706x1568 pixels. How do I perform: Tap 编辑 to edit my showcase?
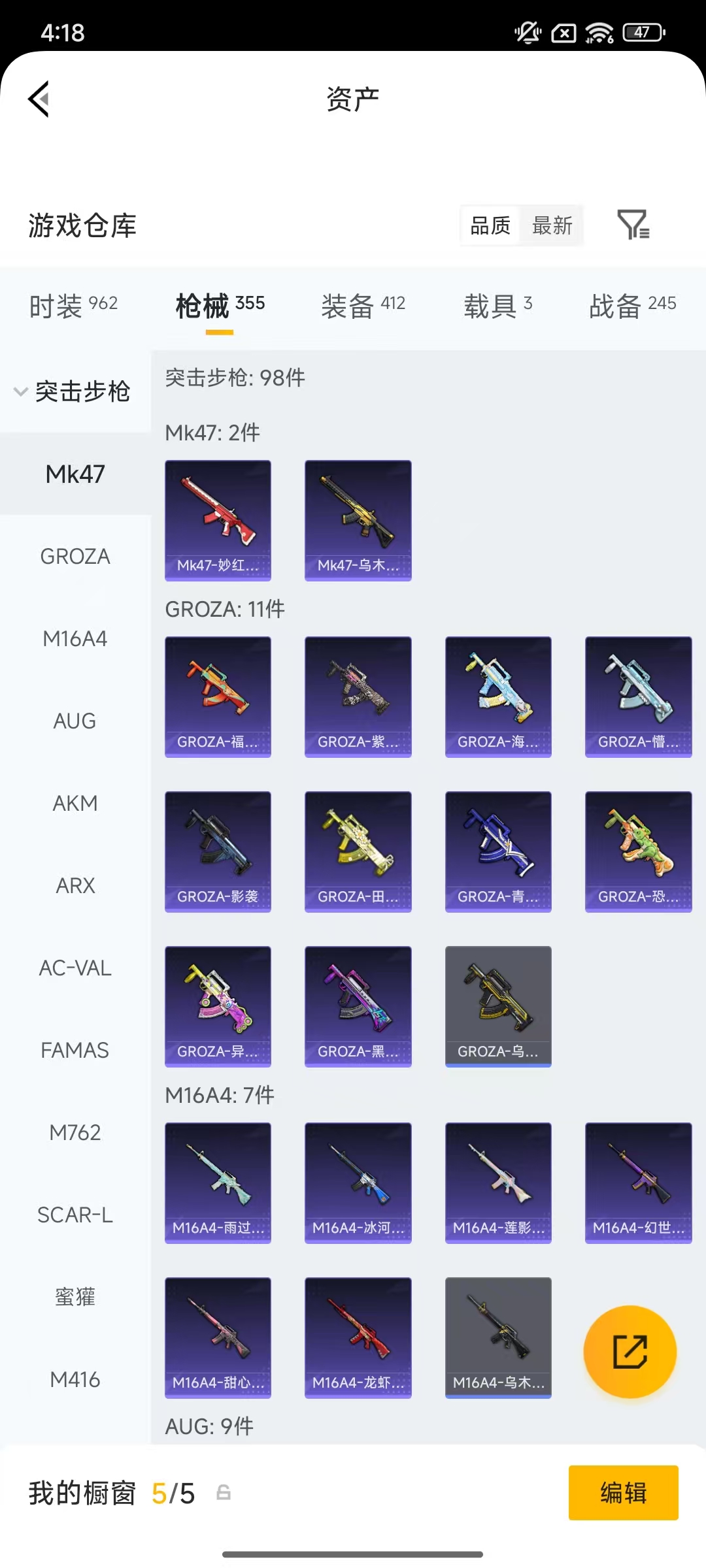coord(623,1493)
